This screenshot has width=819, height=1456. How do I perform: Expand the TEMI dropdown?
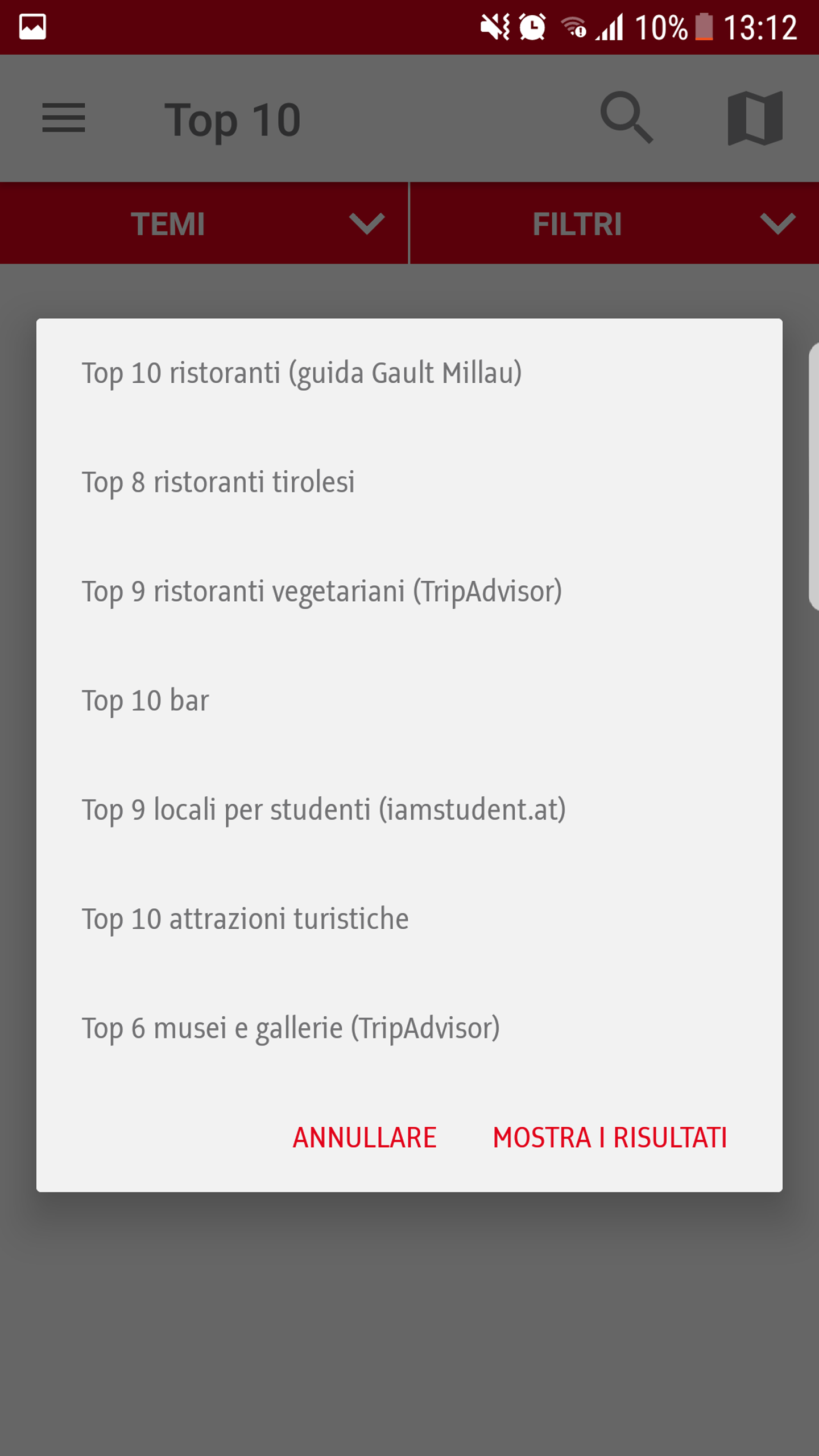tap(204, 224)
